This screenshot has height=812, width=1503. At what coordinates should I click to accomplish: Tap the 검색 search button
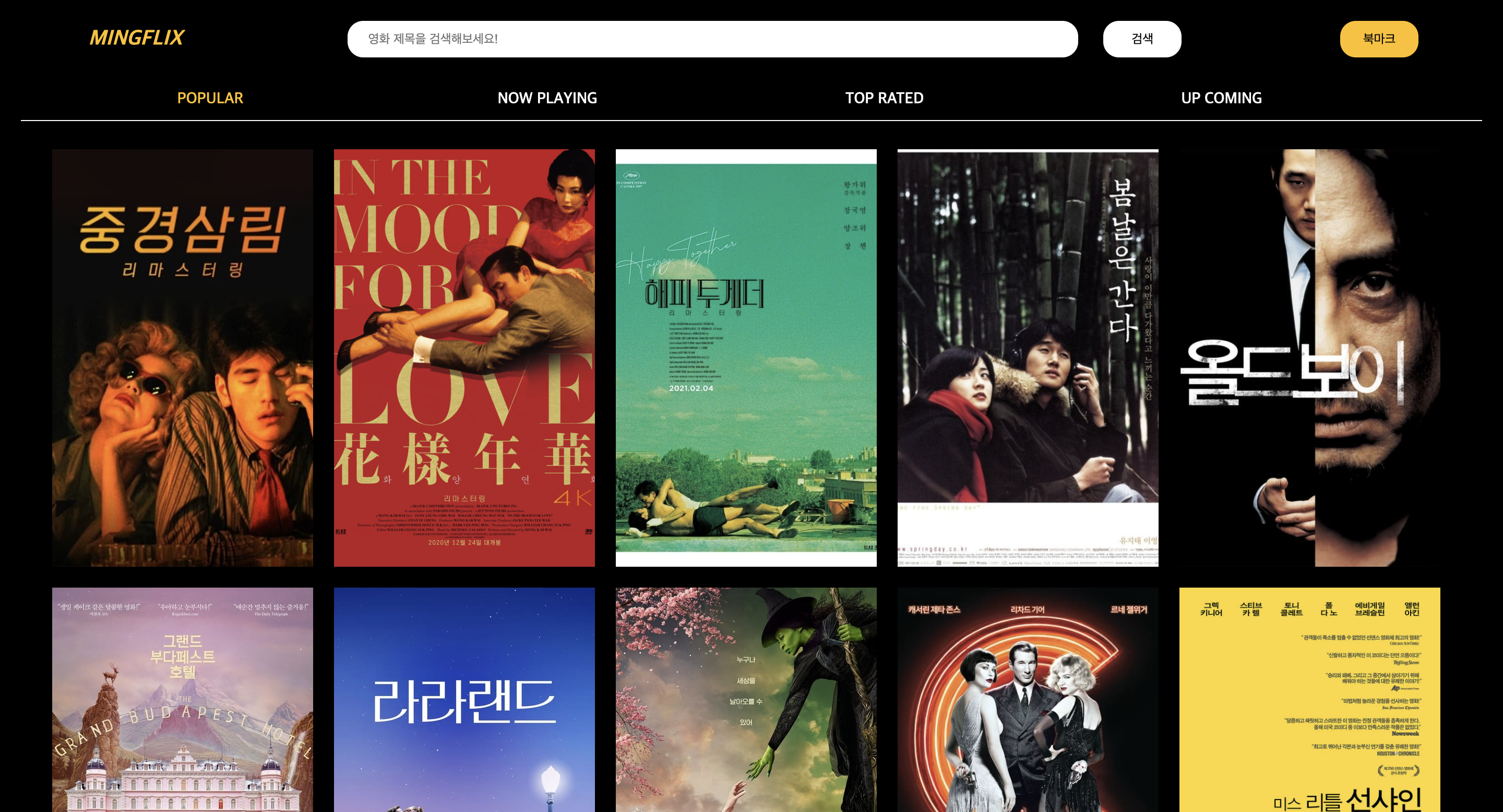click(1141, 39)
